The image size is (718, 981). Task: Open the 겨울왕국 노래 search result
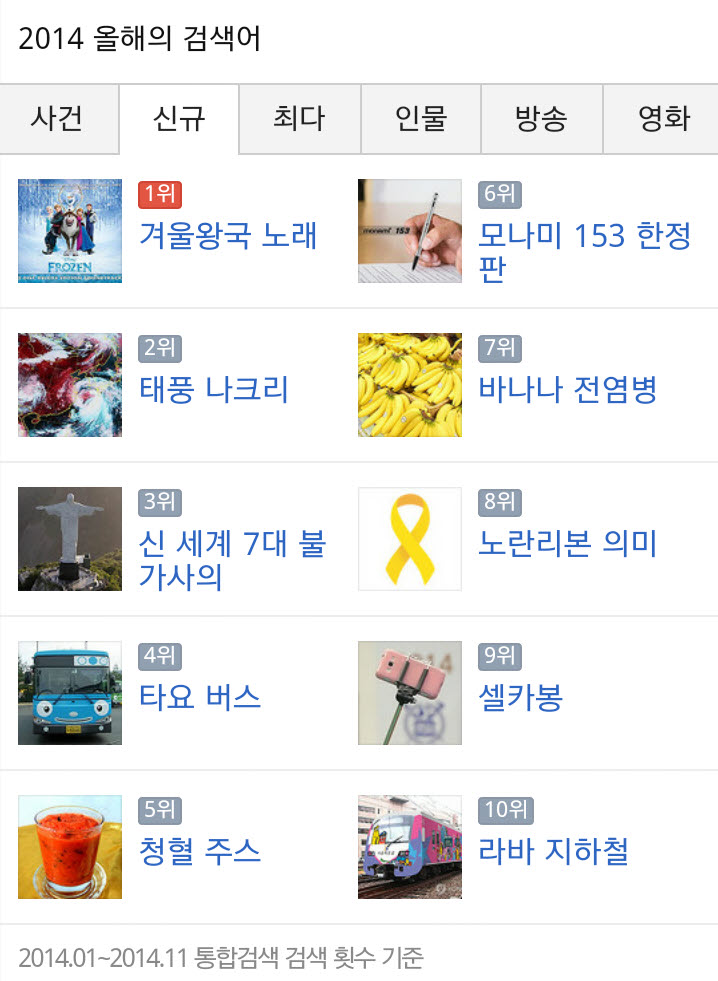pyautogui.click(x=228, y=235)
